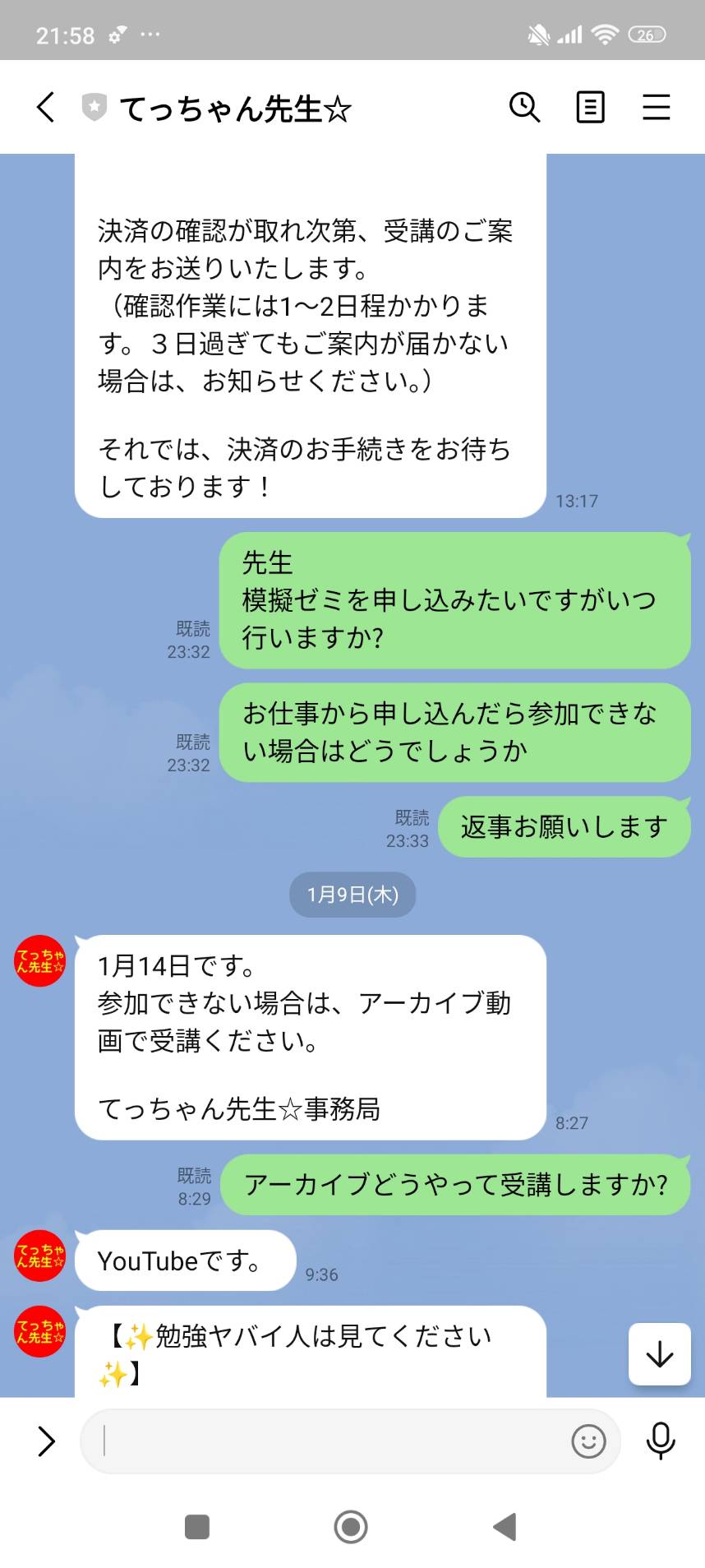The width and height of the screenshot is (705, 1568).
Task: Open the emoji sticker picker
Action: pos(588,1441)
